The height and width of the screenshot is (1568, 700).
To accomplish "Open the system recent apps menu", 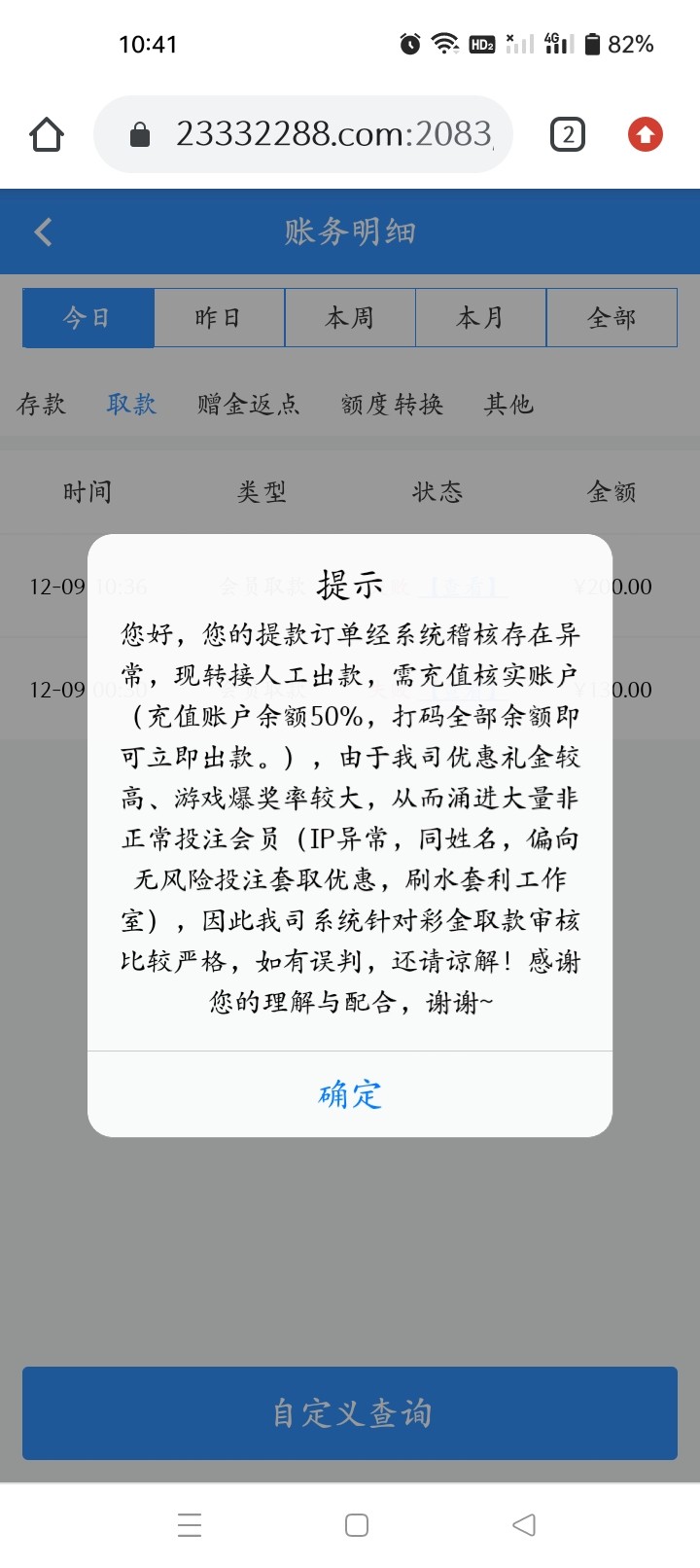I will [x=190, y=1524].
